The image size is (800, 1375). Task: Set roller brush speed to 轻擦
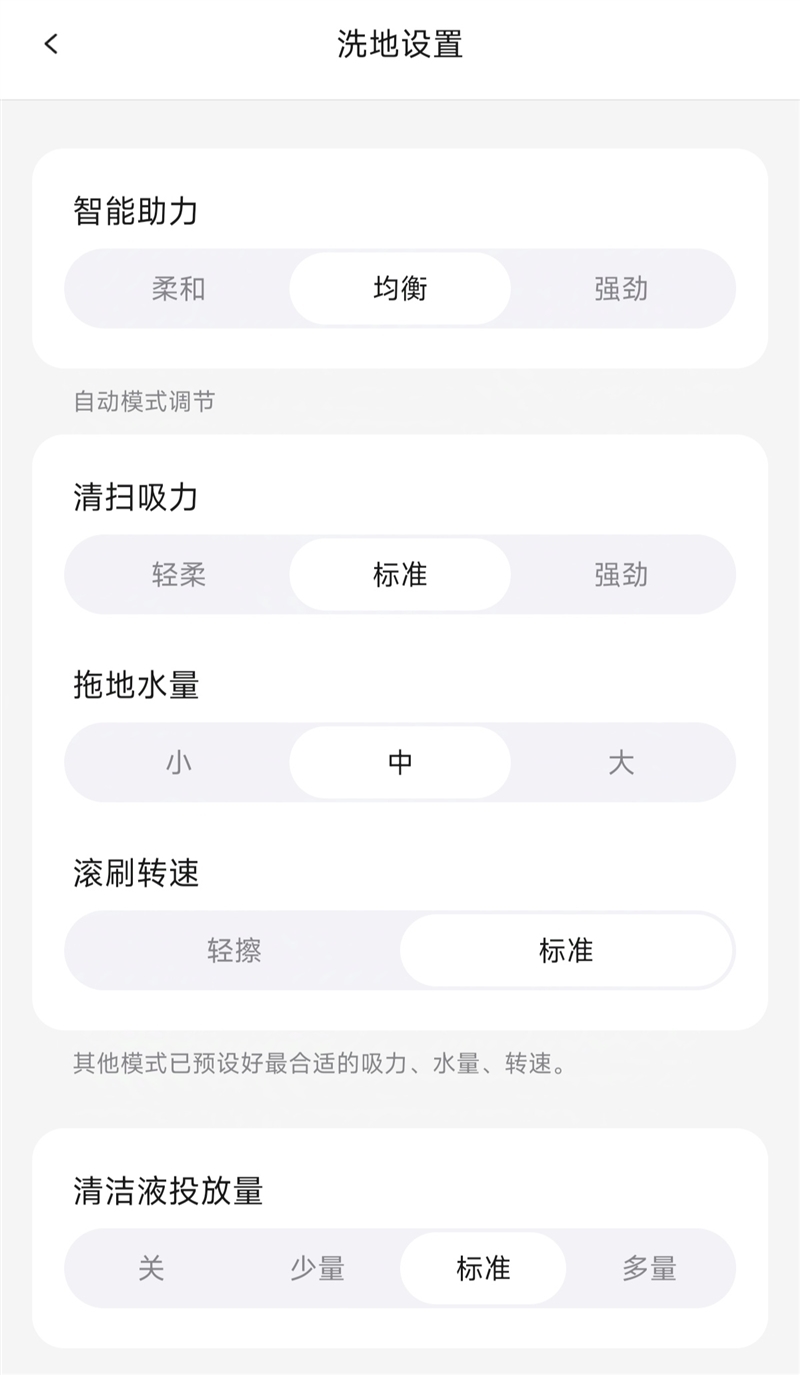(232, 952)
